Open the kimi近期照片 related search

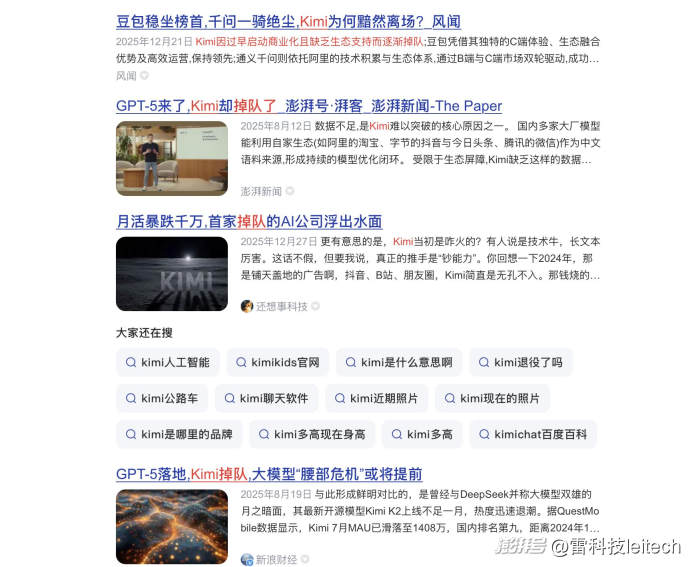coord(375,398)
